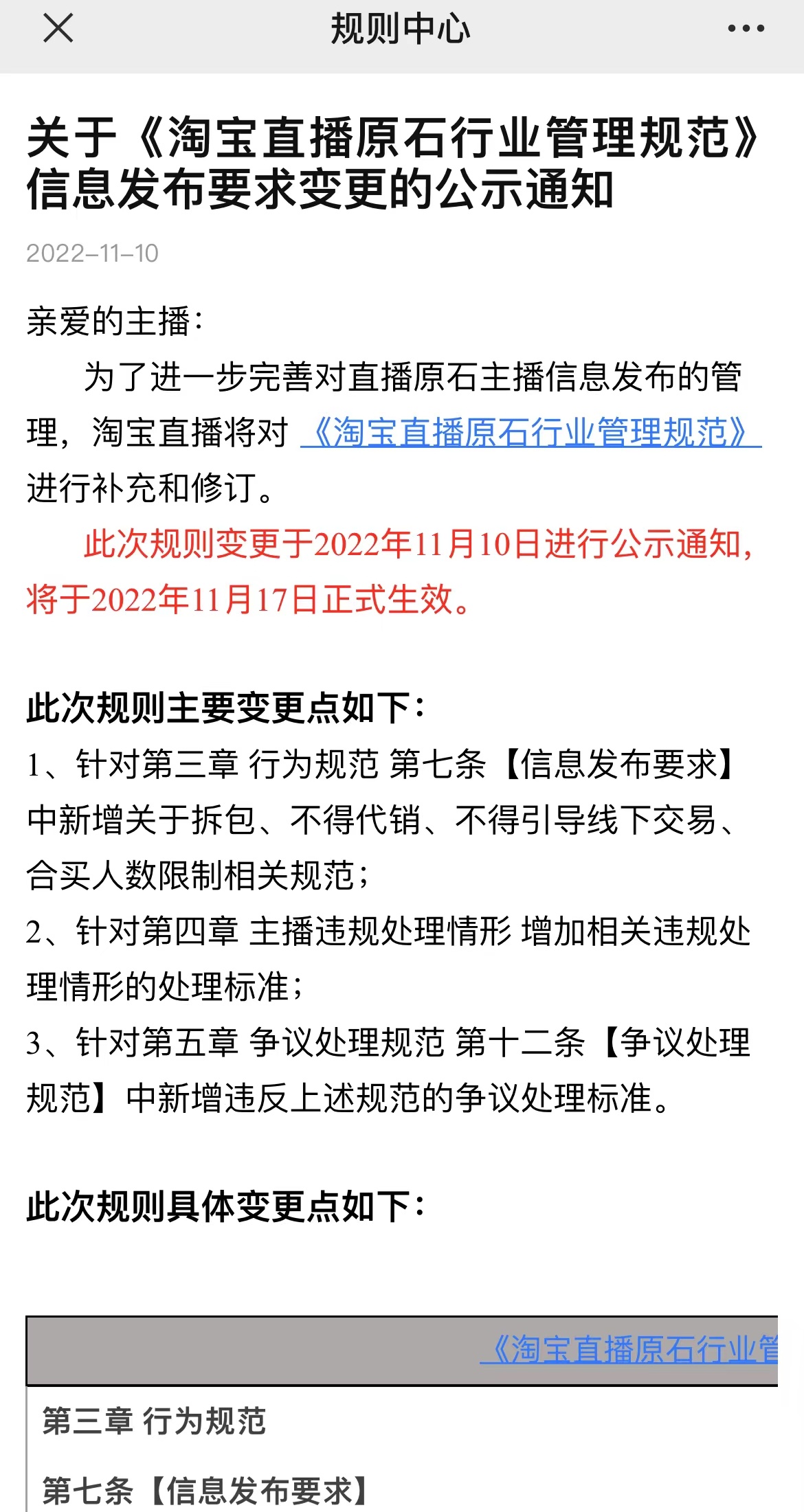The image size is (804, 1512).
Task: Open the 《淘宝直播原石行业管…》 link in the gray table header
Action: pyautogui.click(x=629, y=1349)
